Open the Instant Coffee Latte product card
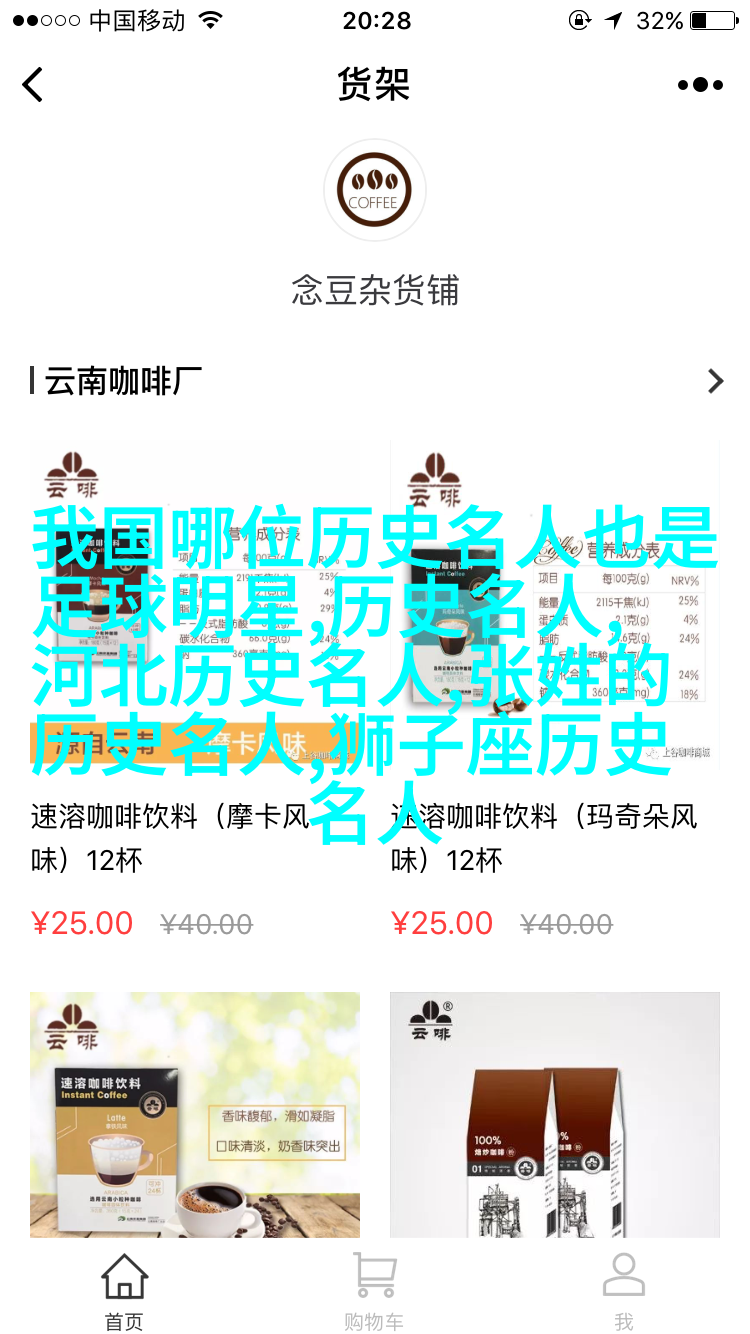The height and width of the screenshot is (1334, 750). pos(194,1114)
